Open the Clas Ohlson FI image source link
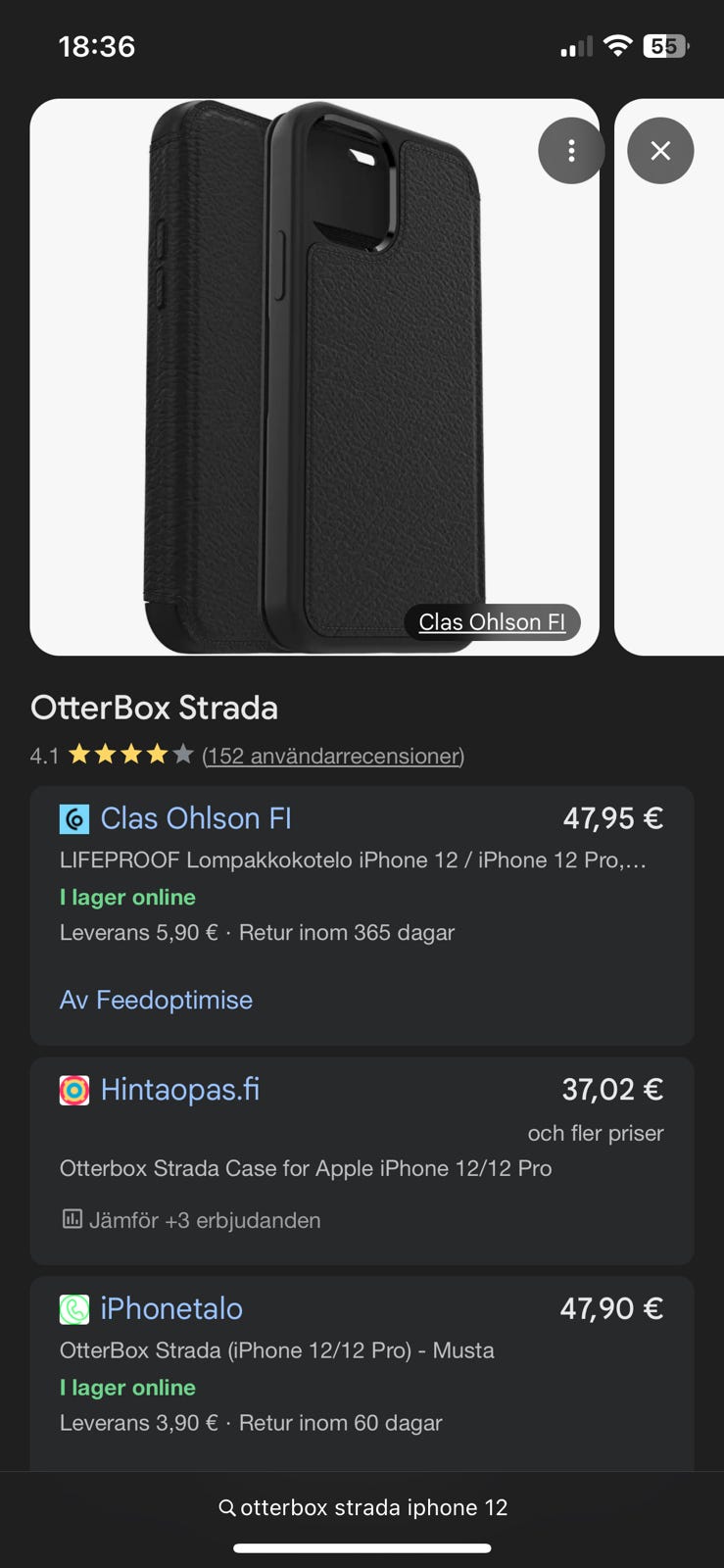 (492, 622)
